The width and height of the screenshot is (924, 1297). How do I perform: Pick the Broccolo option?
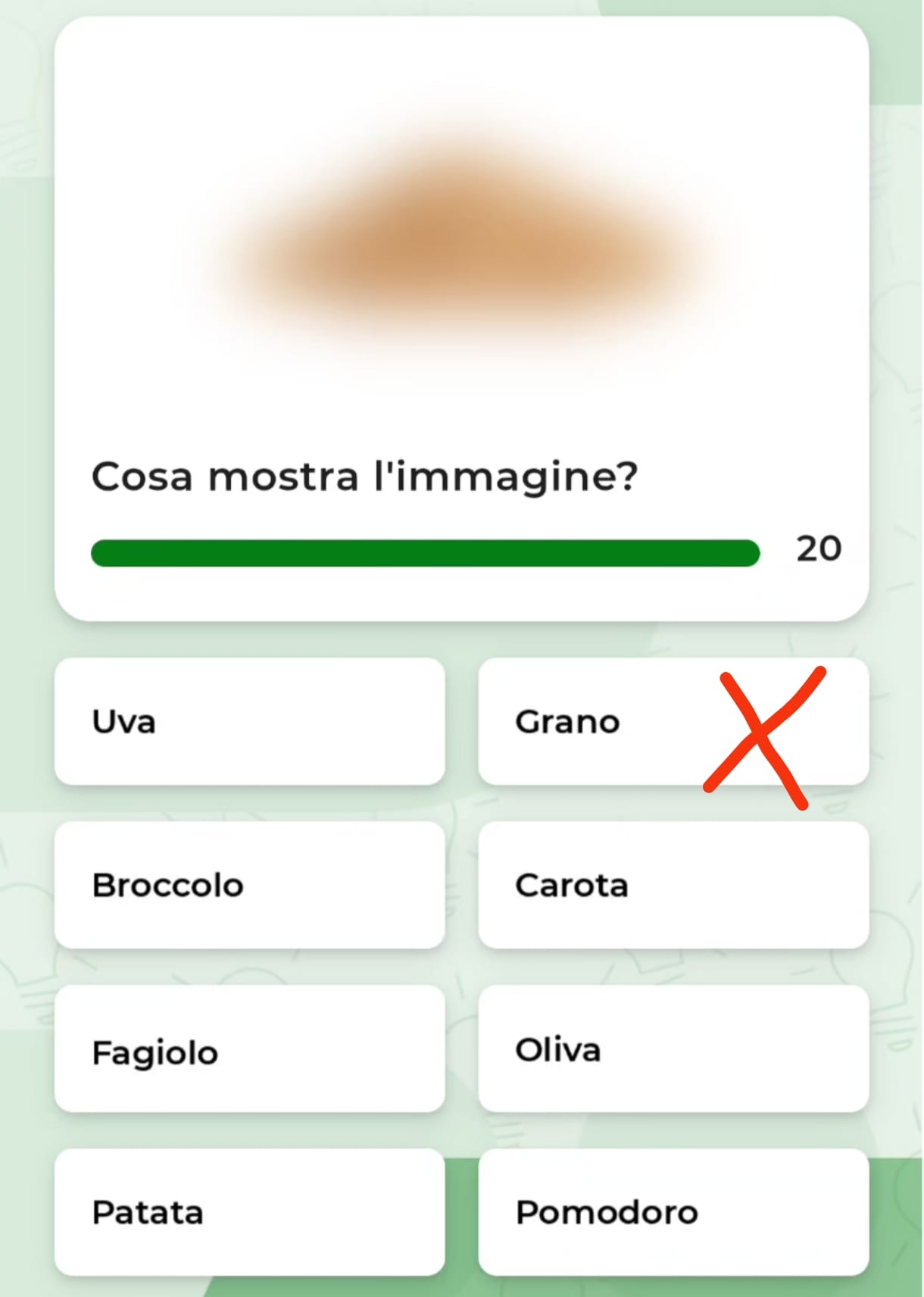click(249, 885)
